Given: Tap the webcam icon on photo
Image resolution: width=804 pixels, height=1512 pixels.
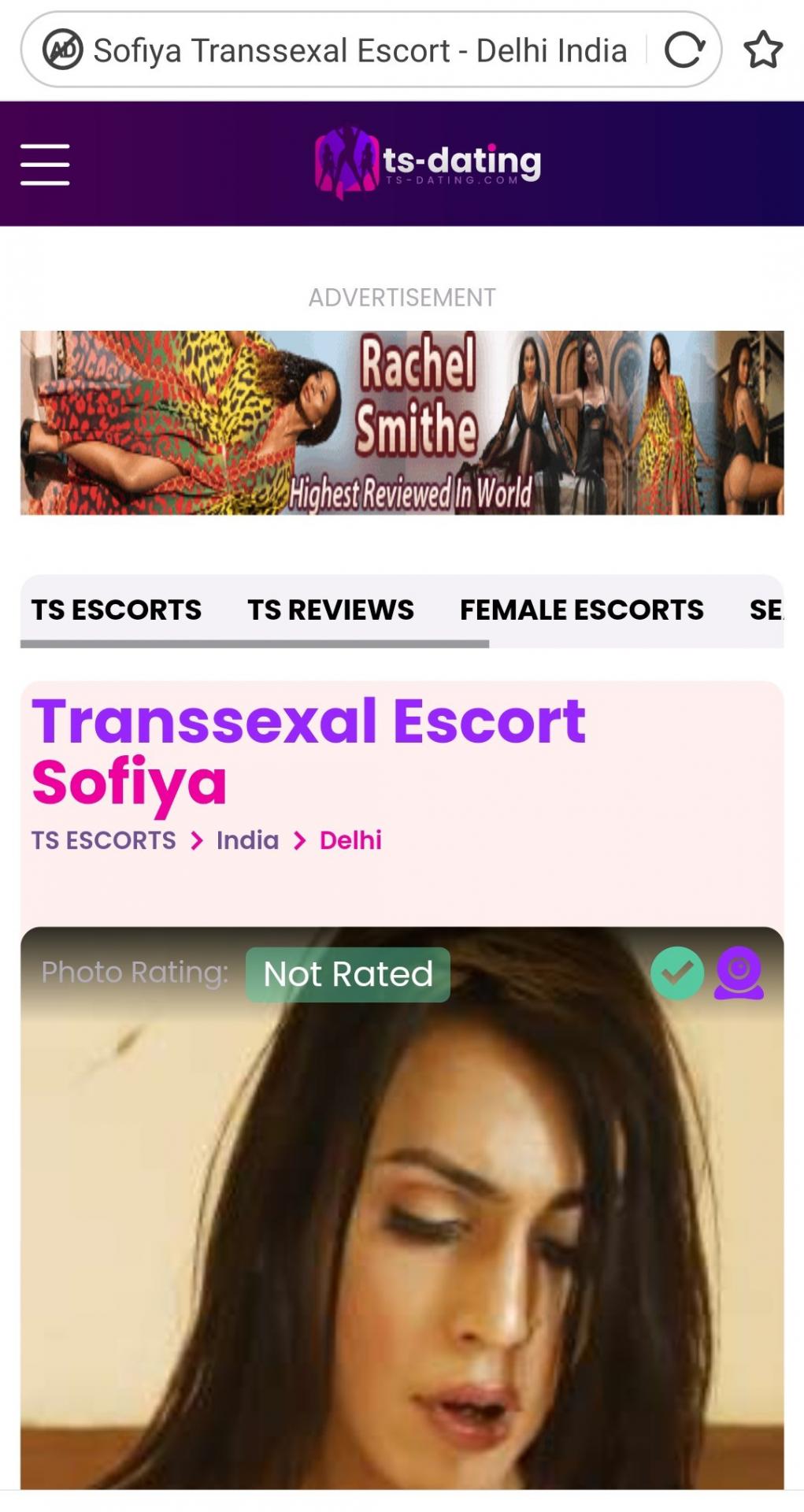Looking at the screenshot, I should (739, 973).
